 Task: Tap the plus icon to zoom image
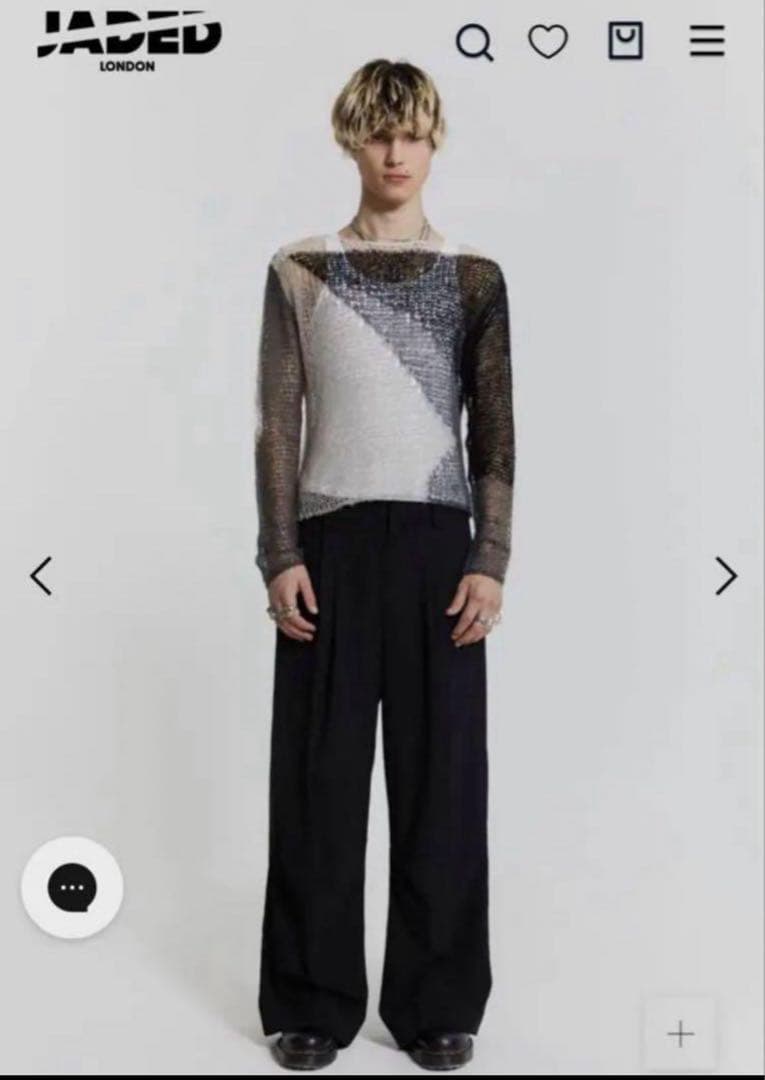click(x=680, y=1034)
